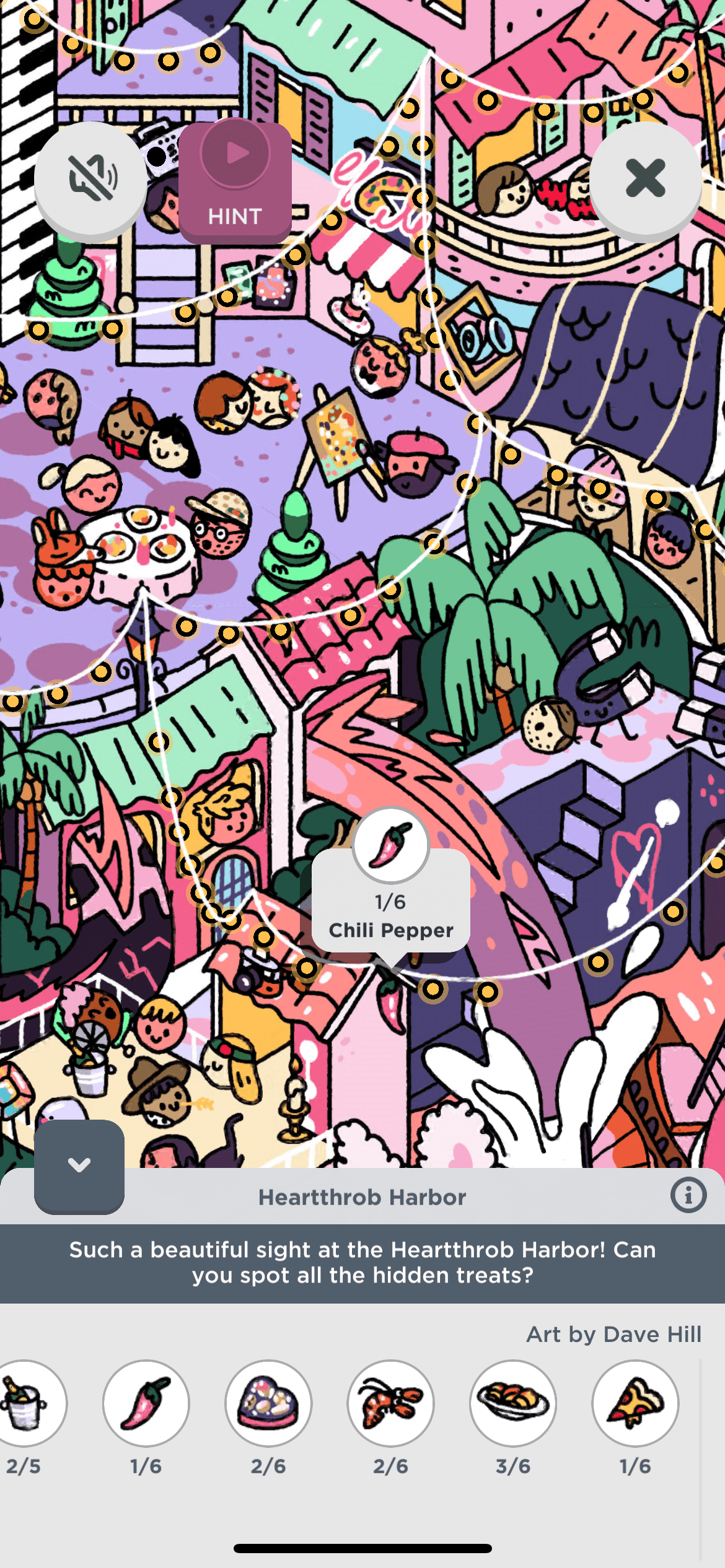Collapse the bottom item panel
This screenshot has height=1568, width=725.
[x=79, y=1165]
